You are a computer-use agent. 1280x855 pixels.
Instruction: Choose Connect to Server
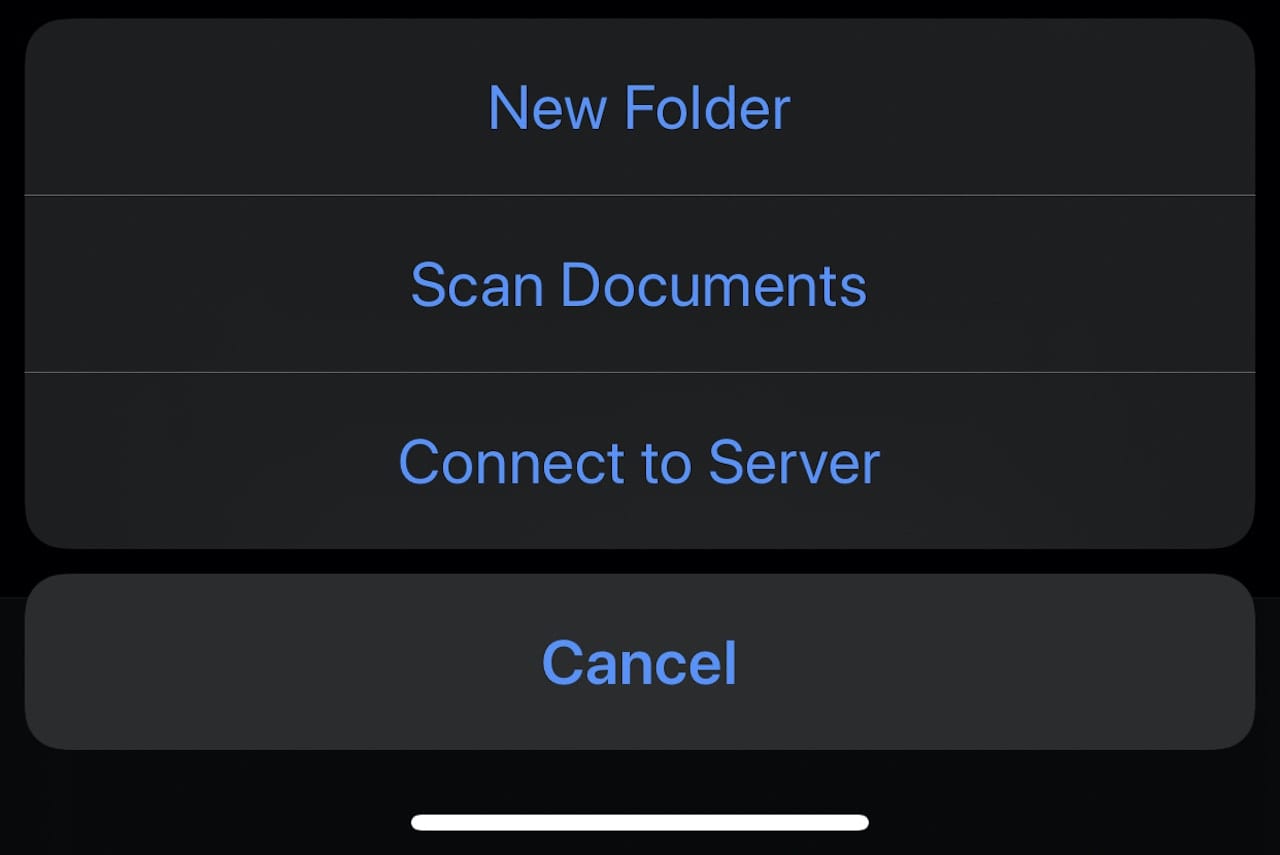pos(639,462)
